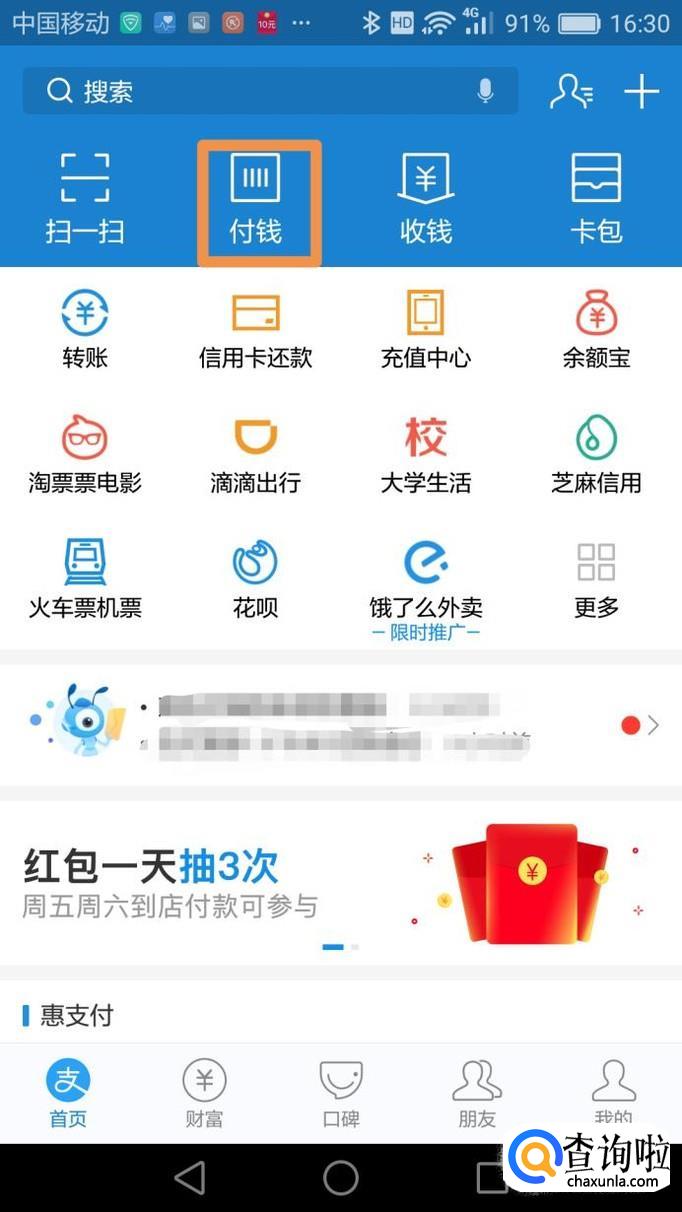The height and width of the screenshot is (1212, 682).
Task: Switch to the 朋友 tab
Action: pyautogui.click(x=477, y=1094)
